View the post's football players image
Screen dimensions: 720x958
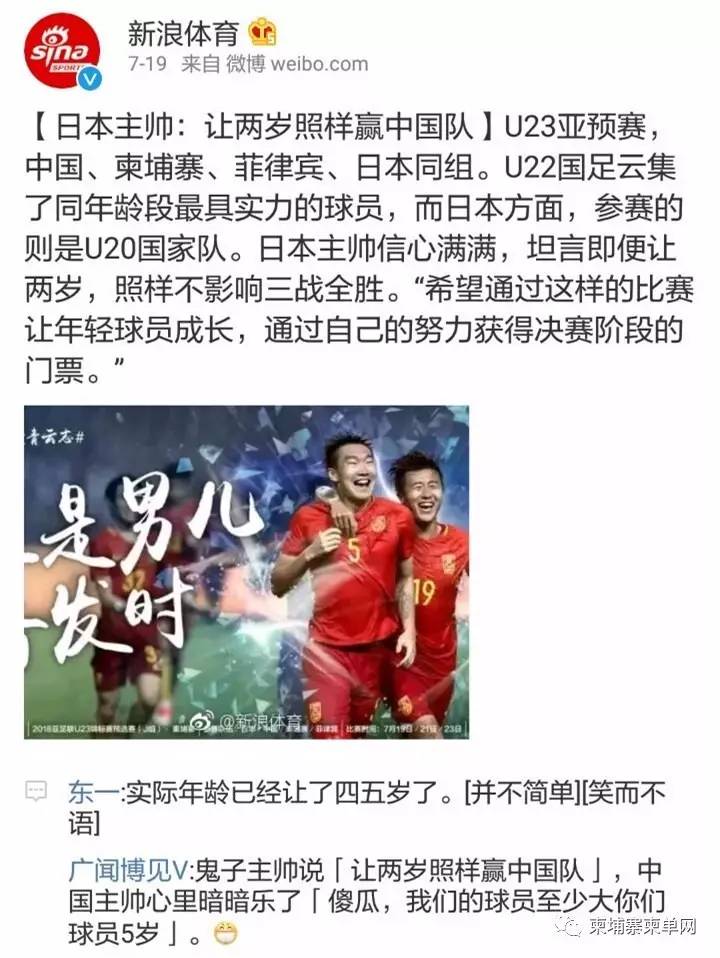[246, 572]
